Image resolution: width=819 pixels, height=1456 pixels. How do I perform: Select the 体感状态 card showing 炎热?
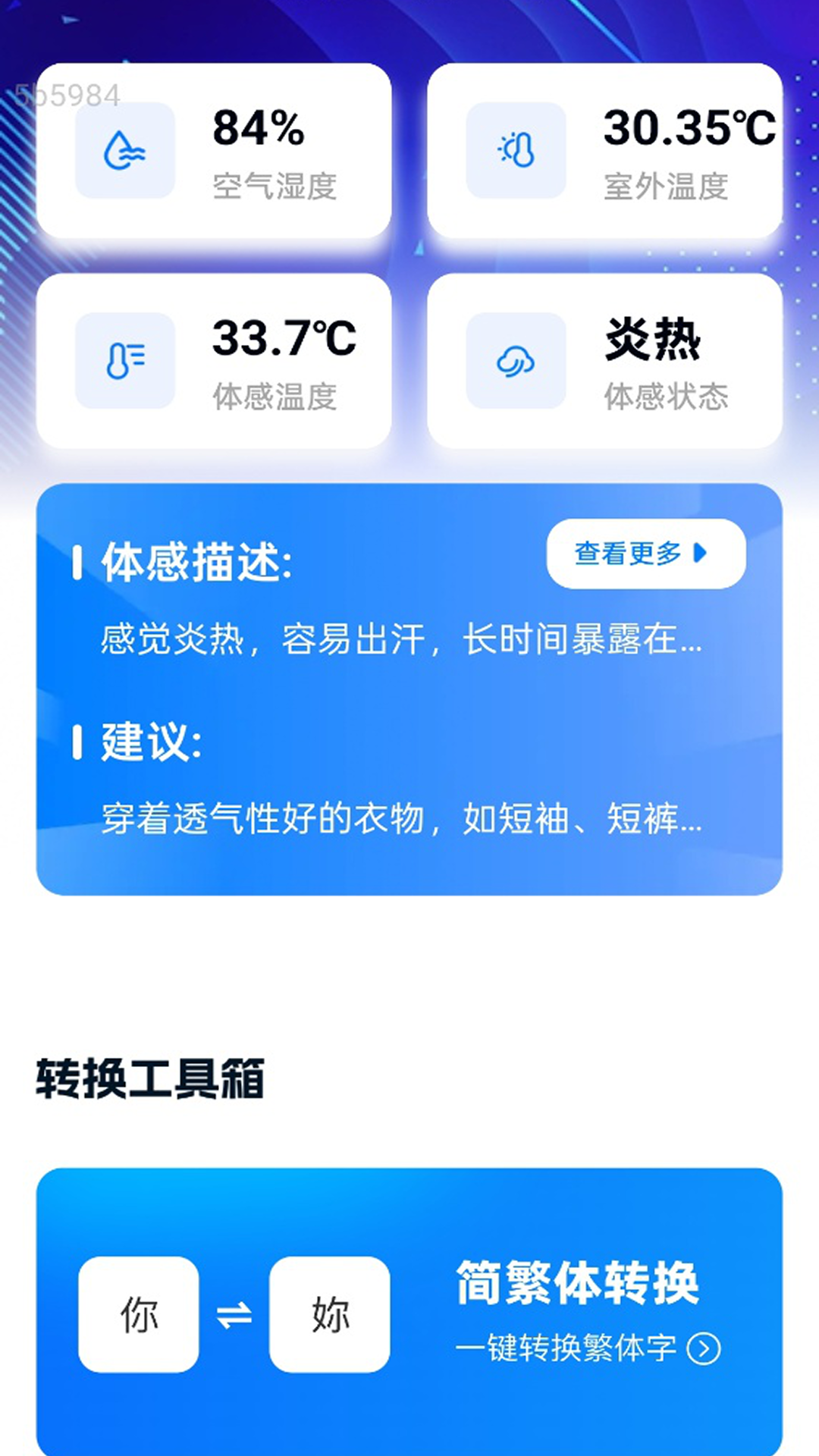[x=607, y=362]
